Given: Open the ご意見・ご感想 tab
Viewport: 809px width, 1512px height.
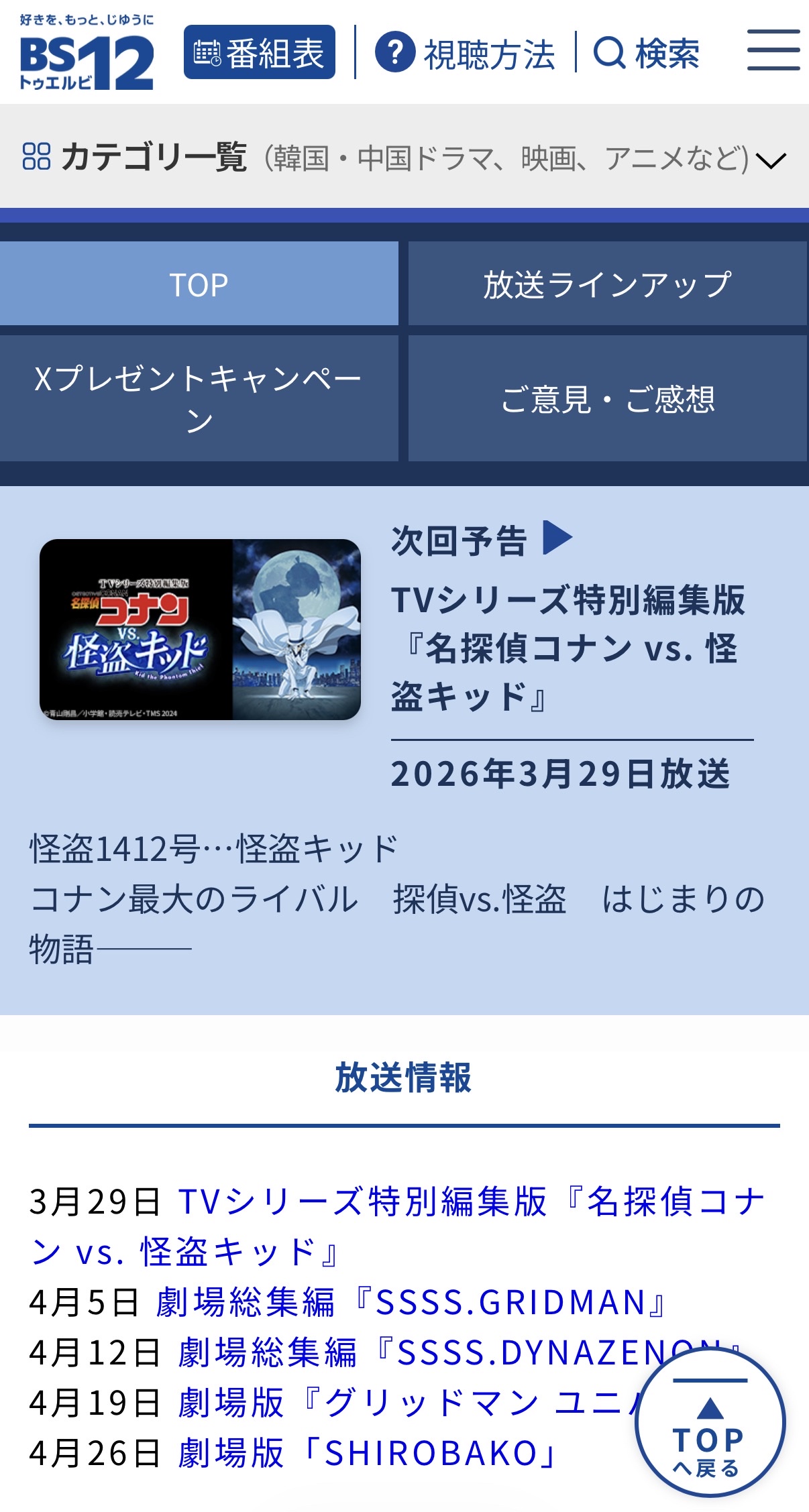Looking at the screenshot, I should (607, 398).
